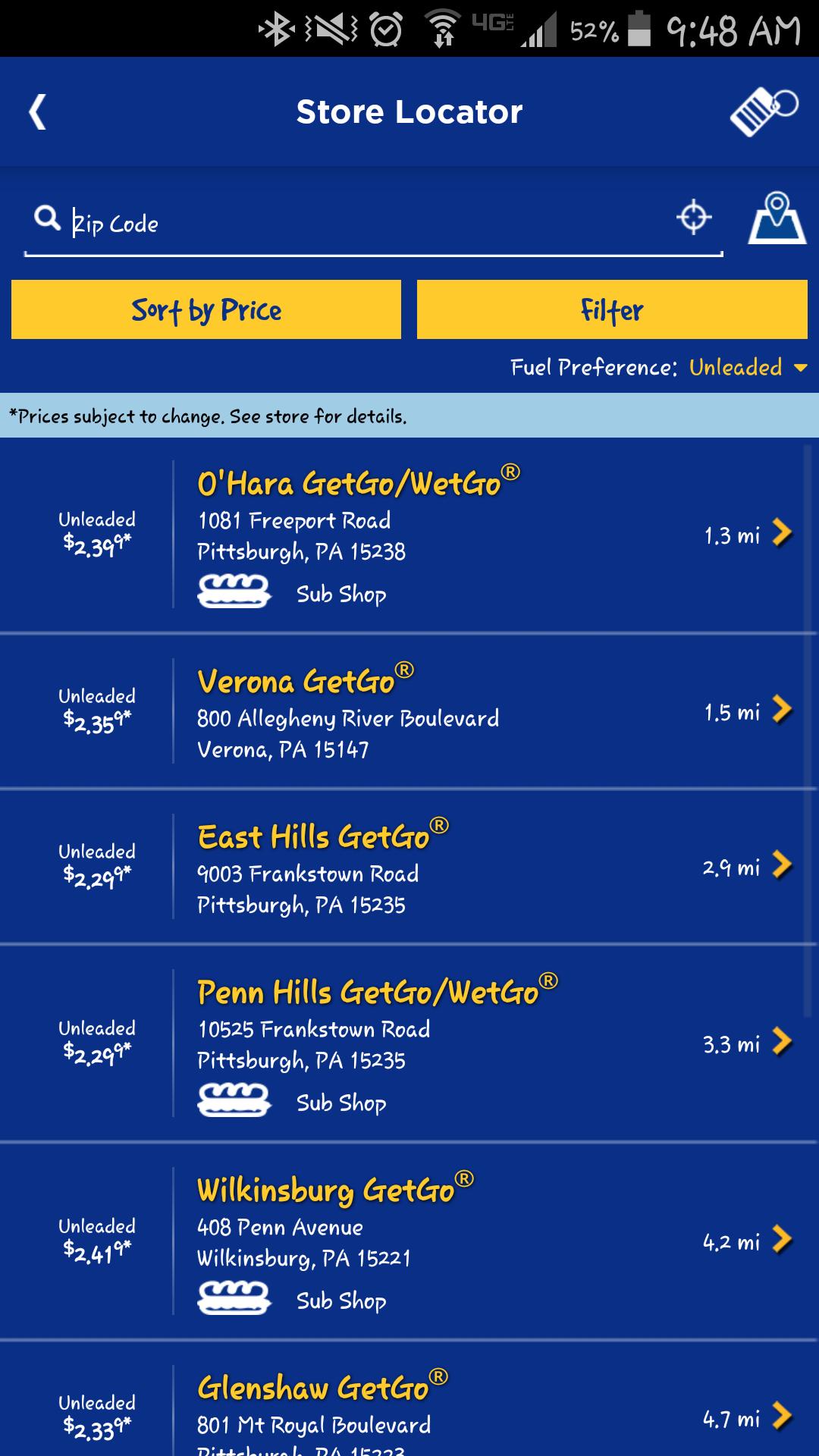The width and height of the screenshot is (819, 1456).
Task: Open the Filter options
Action: tap(612, 309)
